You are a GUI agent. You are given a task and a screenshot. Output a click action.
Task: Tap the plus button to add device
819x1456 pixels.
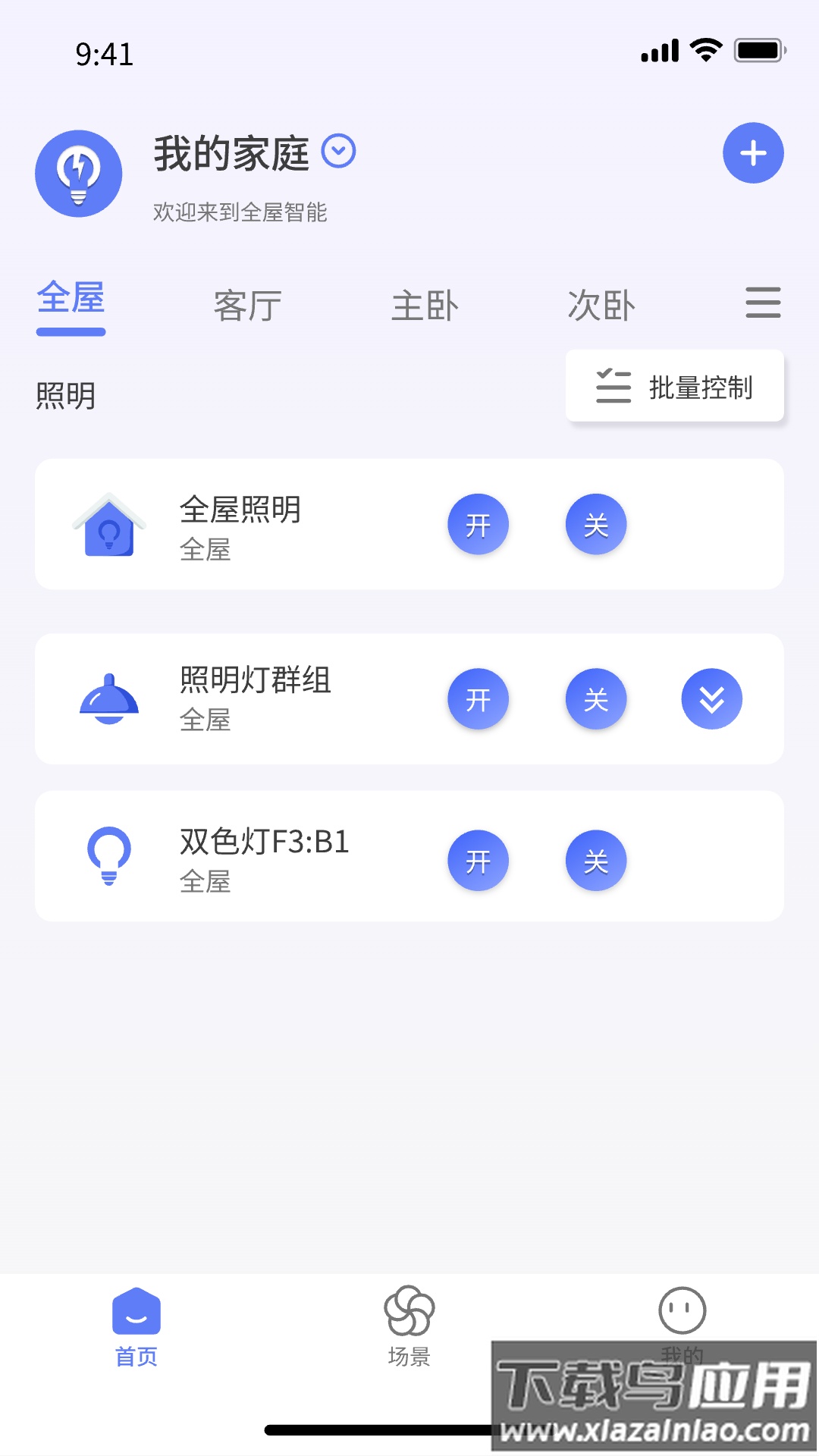tap(753, 152)
